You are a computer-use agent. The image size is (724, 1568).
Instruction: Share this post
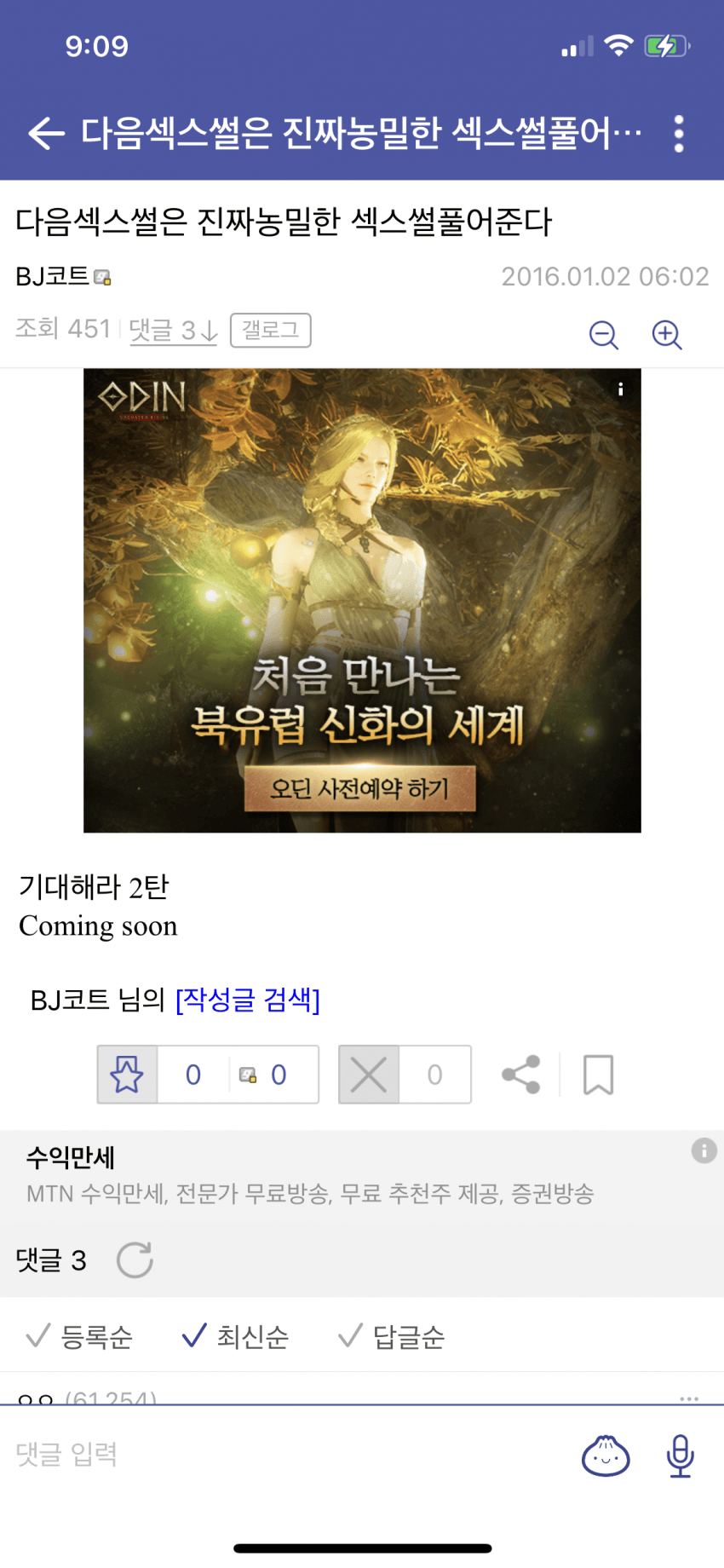click(x=520, y=1075)
